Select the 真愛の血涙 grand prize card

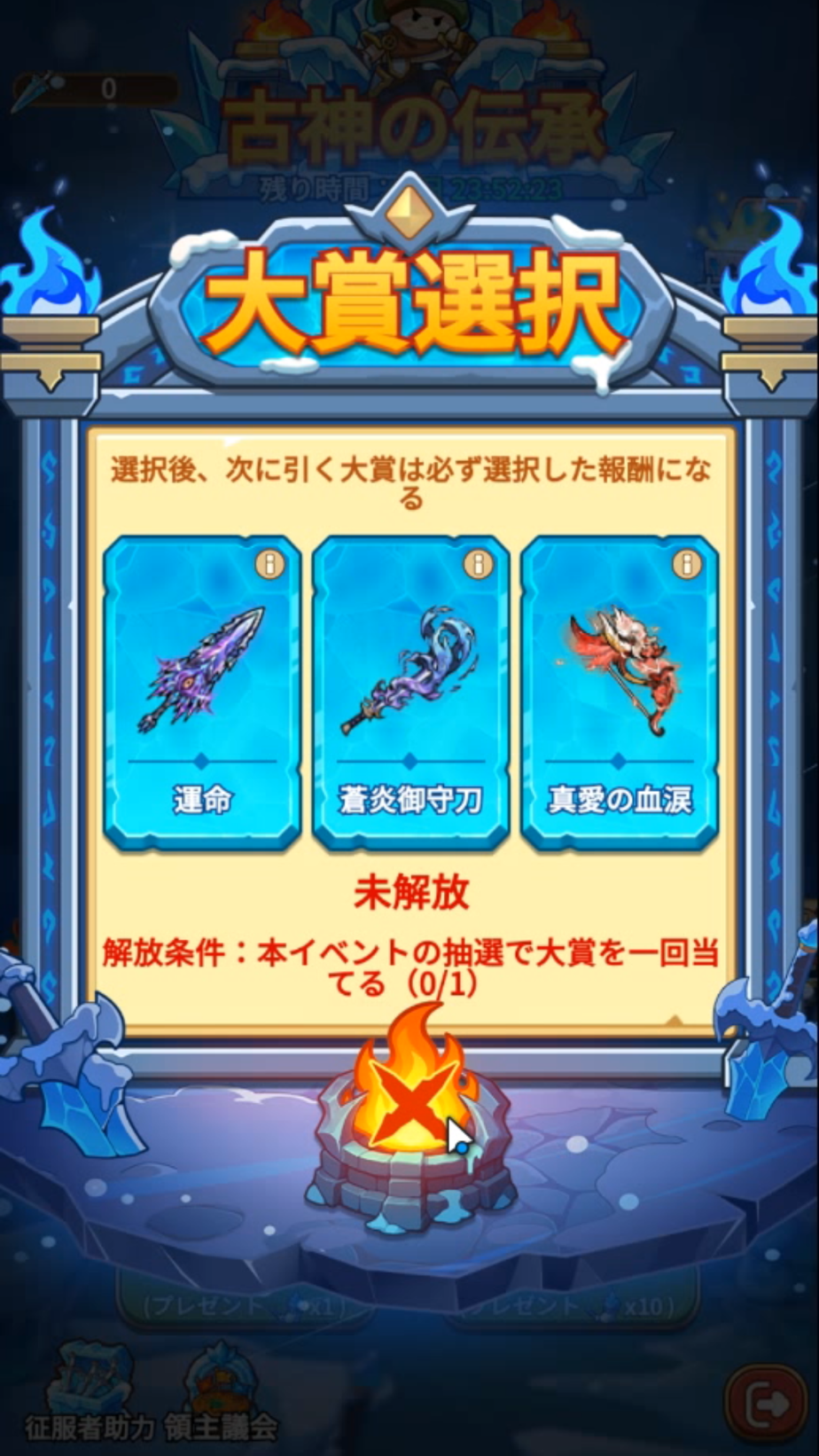click(619, 693)
